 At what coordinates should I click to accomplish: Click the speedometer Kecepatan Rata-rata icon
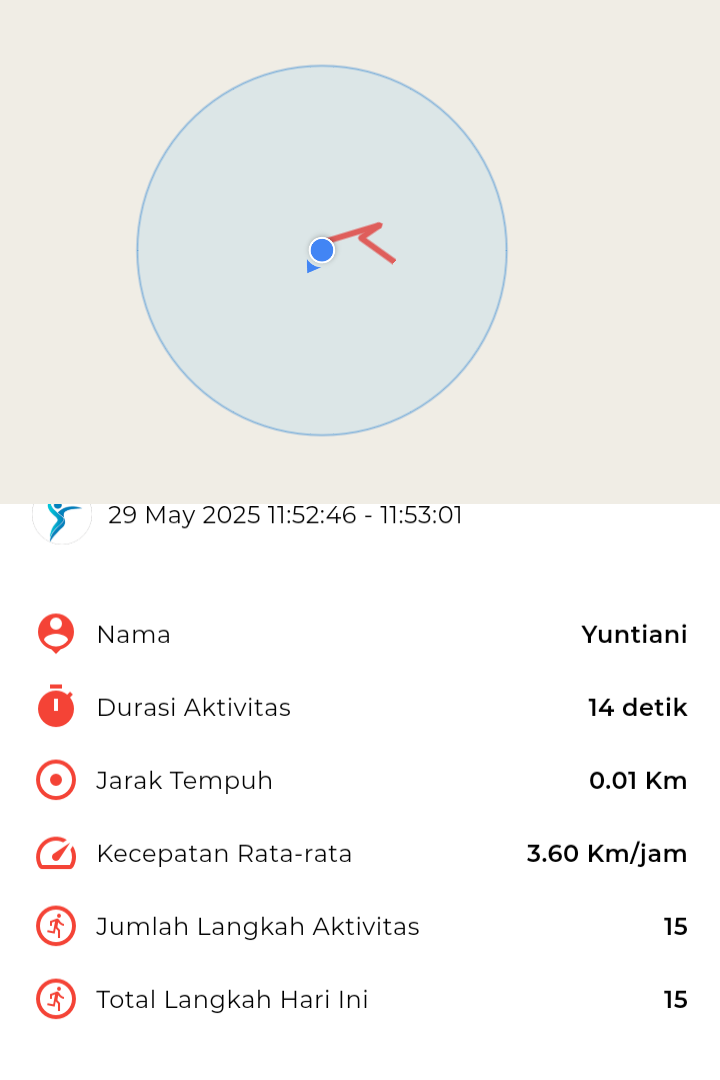pyautogui.click(x=56, y=854)
